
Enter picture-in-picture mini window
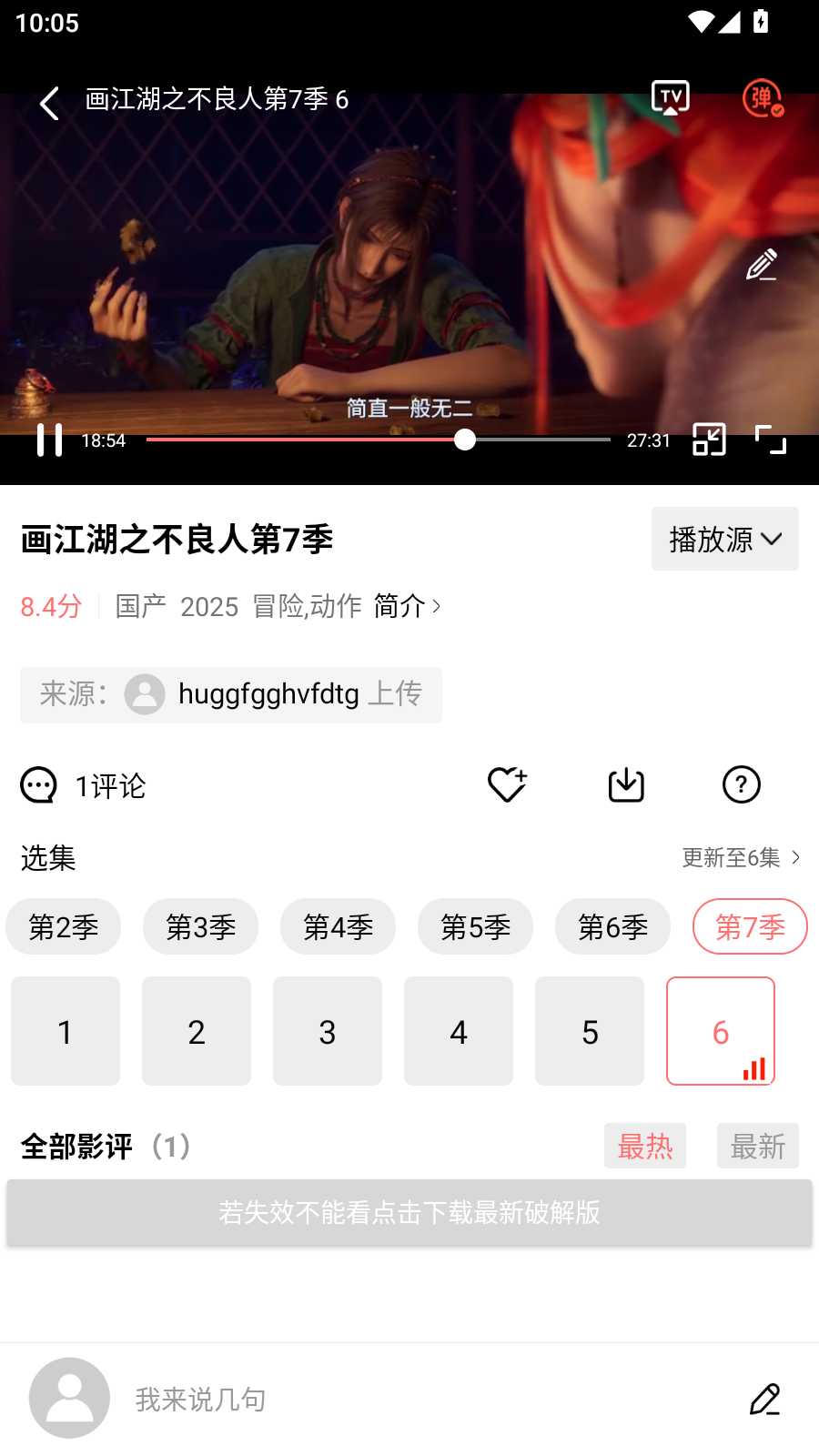click(709, 440)
